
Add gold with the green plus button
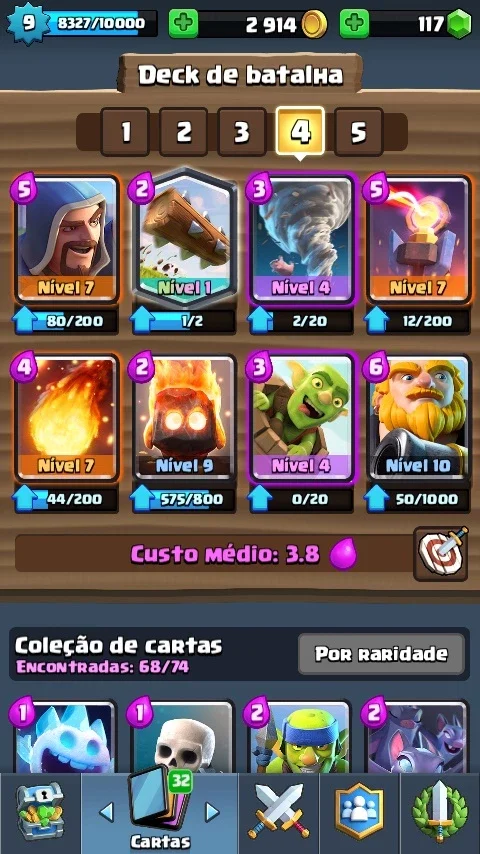(183, 24)
